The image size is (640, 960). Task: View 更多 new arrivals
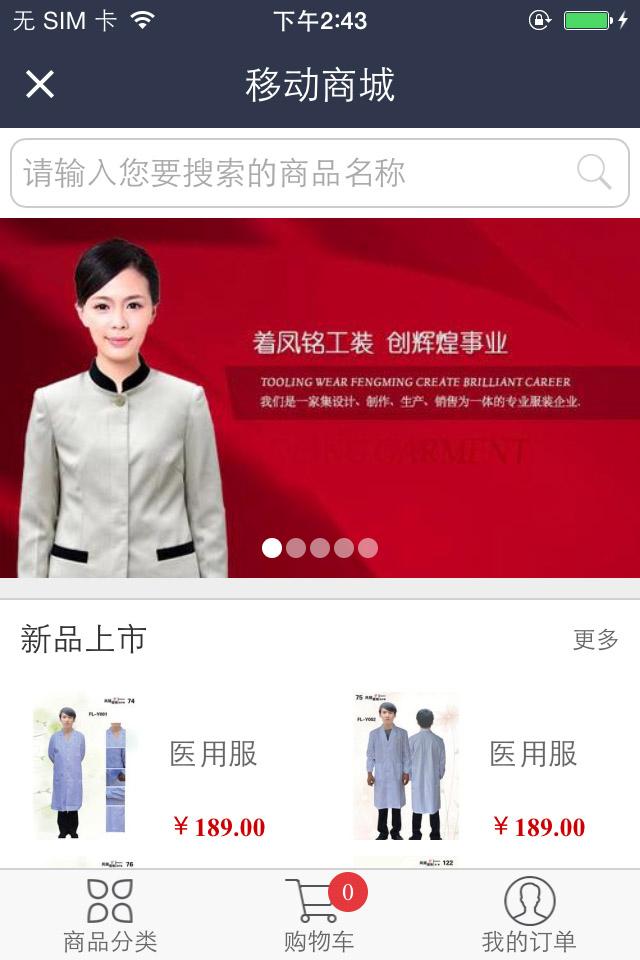point(595,640)
